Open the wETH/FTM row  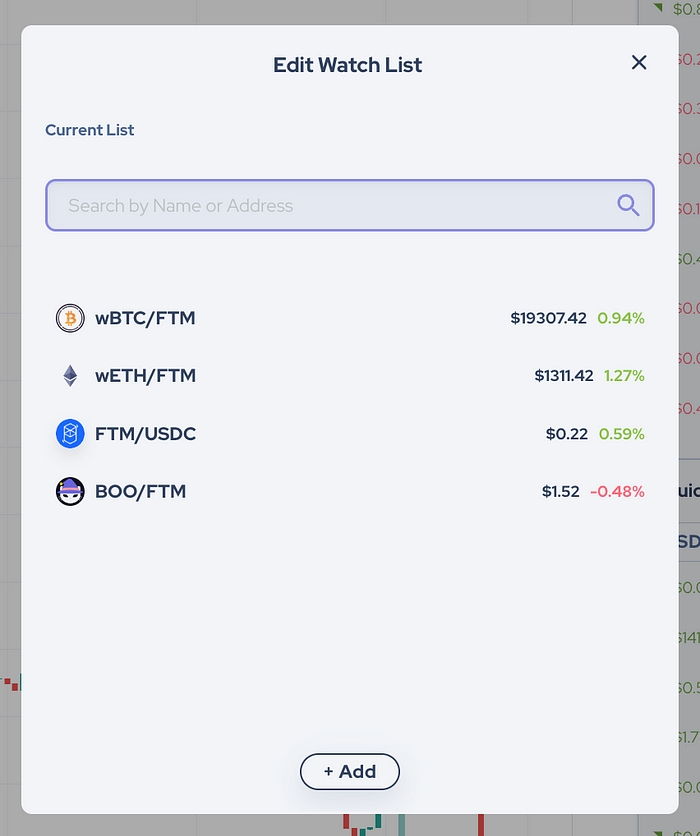click(145, 376)
